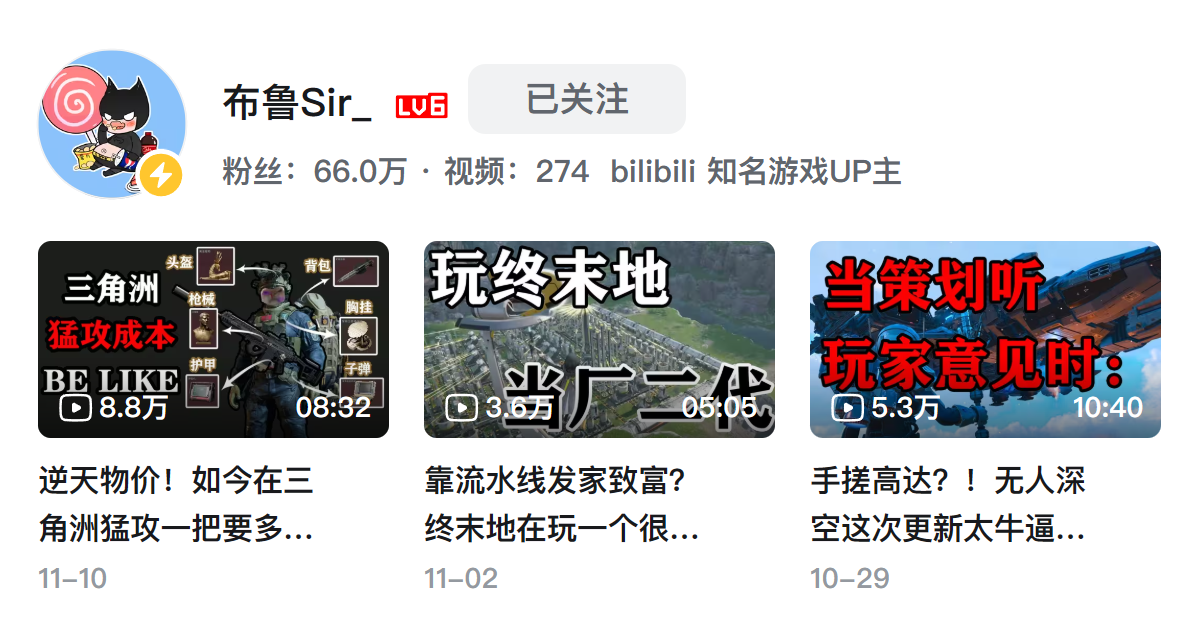Open the 布鲁Sir_ username link
Screen dimensions: 1186x630
[297, 103]
